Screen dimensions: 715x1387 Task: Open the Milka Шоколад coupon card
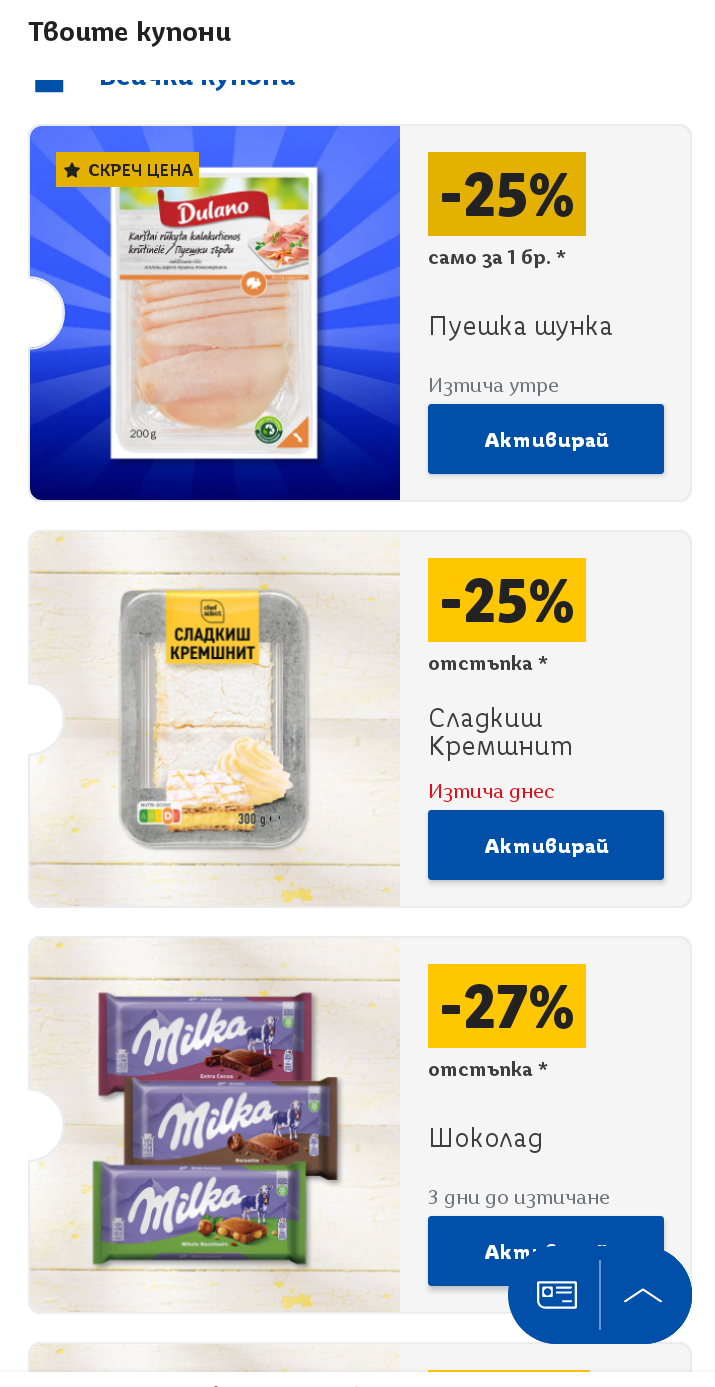click(x=360, y=1125)
